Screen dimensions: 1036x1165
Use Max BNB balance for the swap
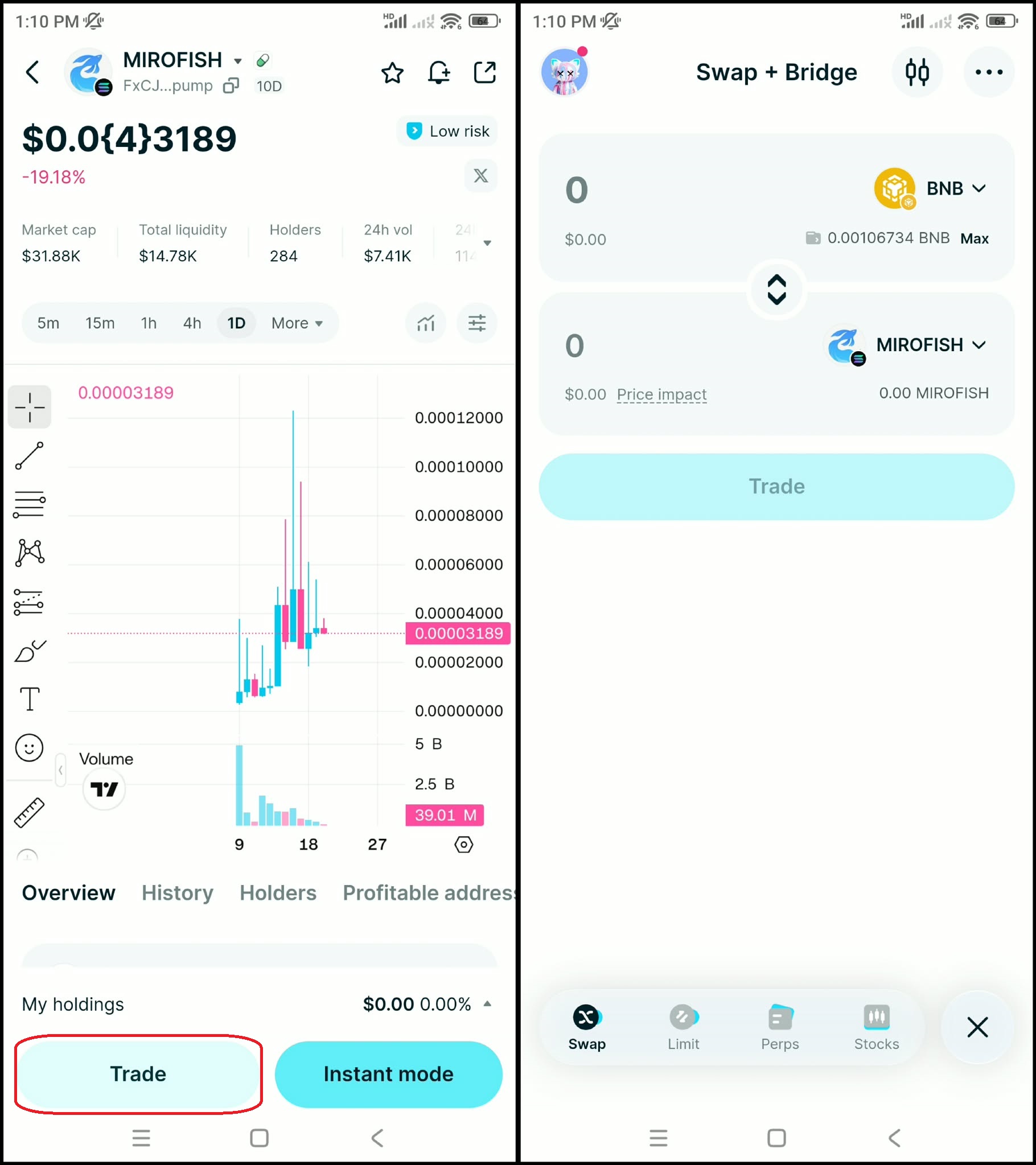[x=975, y=238]
